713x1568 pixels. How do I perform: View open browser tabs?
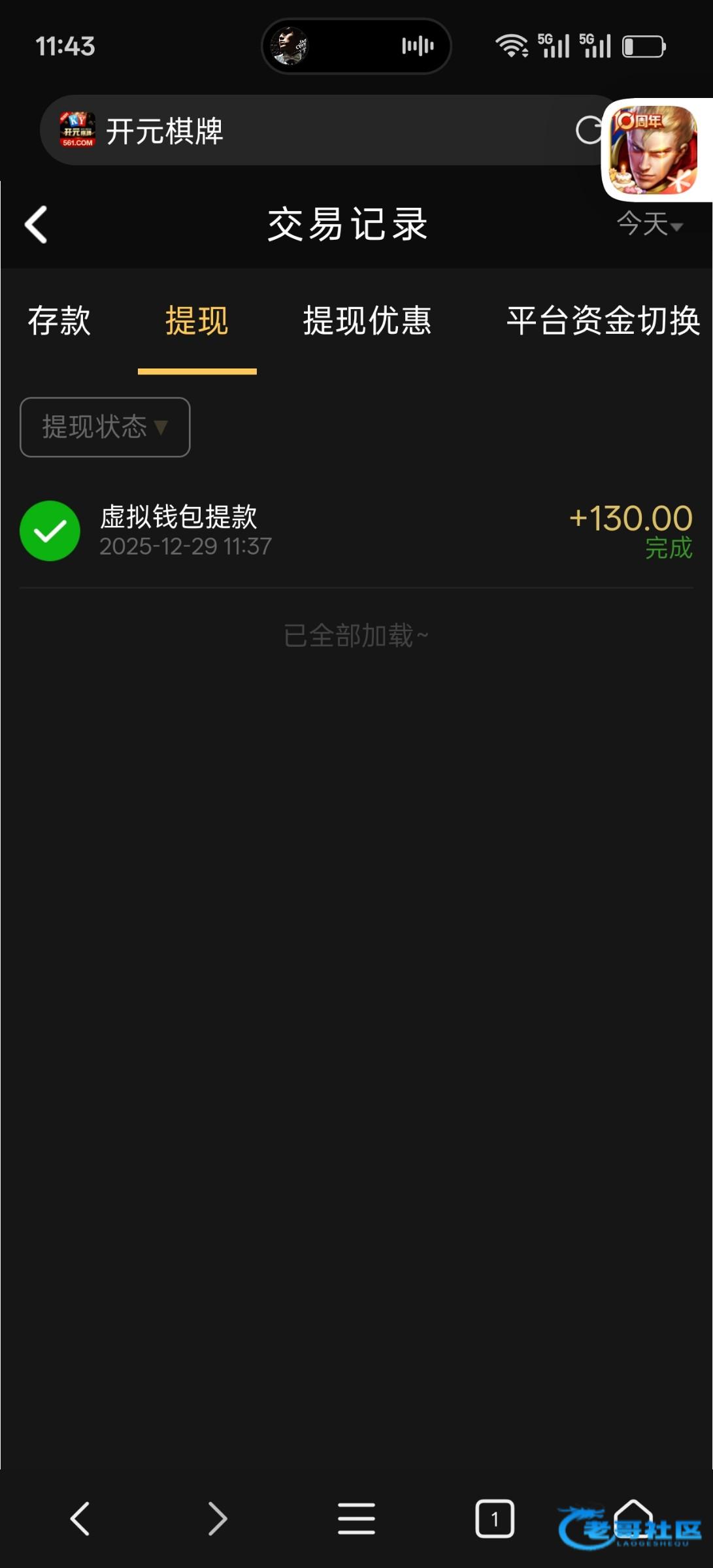pos(495,1518)
